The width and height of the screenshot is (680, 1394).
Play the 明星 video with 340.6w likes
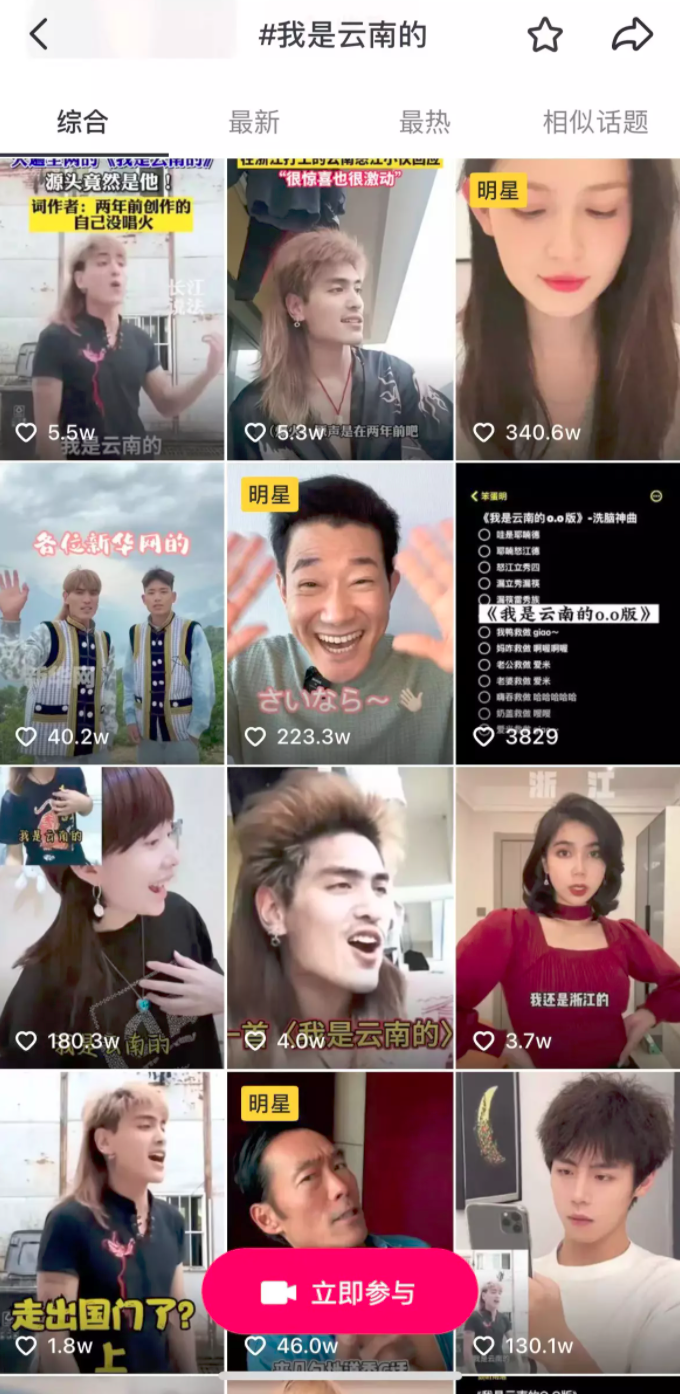(x=568, y=310)
